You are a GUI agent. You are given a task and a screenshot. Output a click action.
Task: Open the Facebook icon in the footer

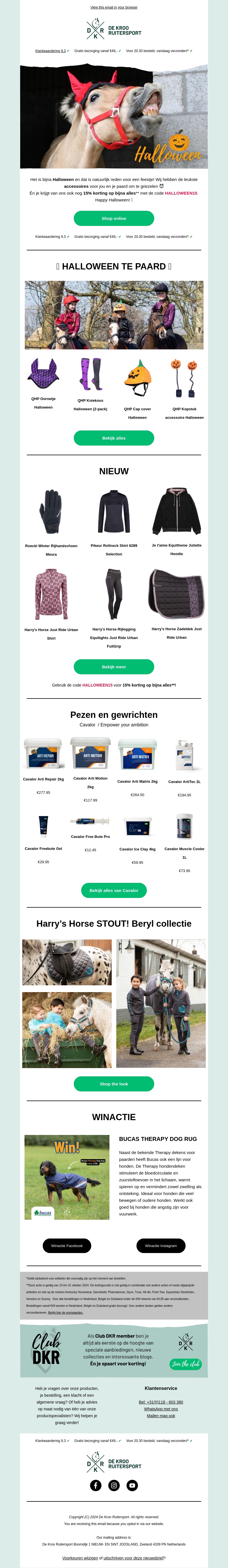click(96, 1485)
